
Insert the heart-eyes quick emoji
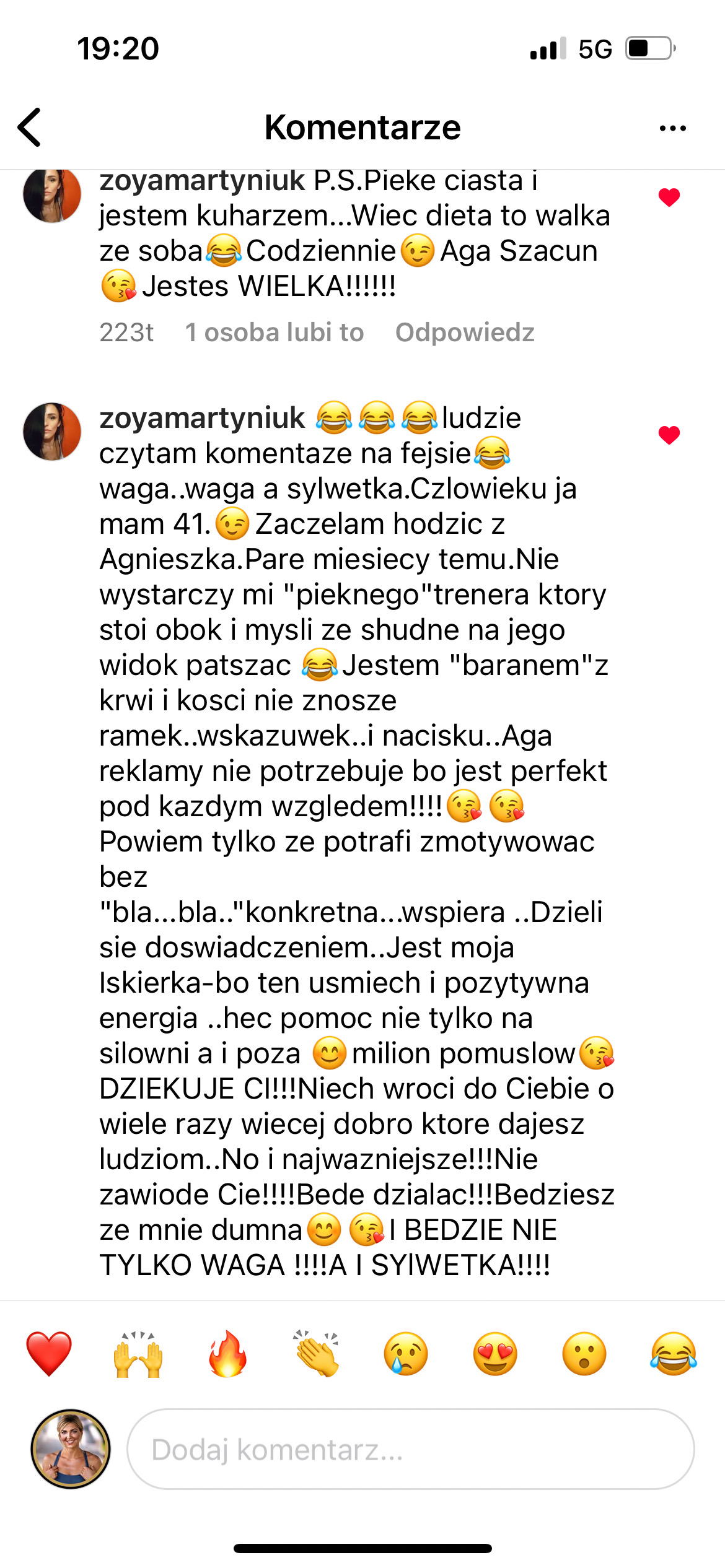[x=495, y=1354]
